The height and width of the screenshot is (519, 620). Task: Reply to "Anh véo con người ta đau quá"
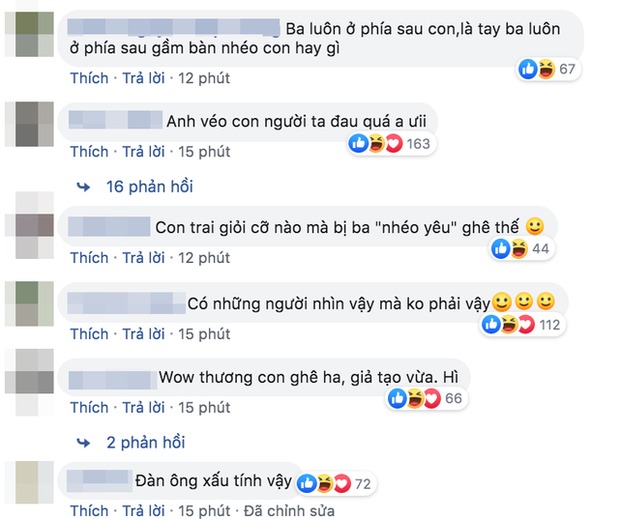pyautogui.click(x=143, y=151)
